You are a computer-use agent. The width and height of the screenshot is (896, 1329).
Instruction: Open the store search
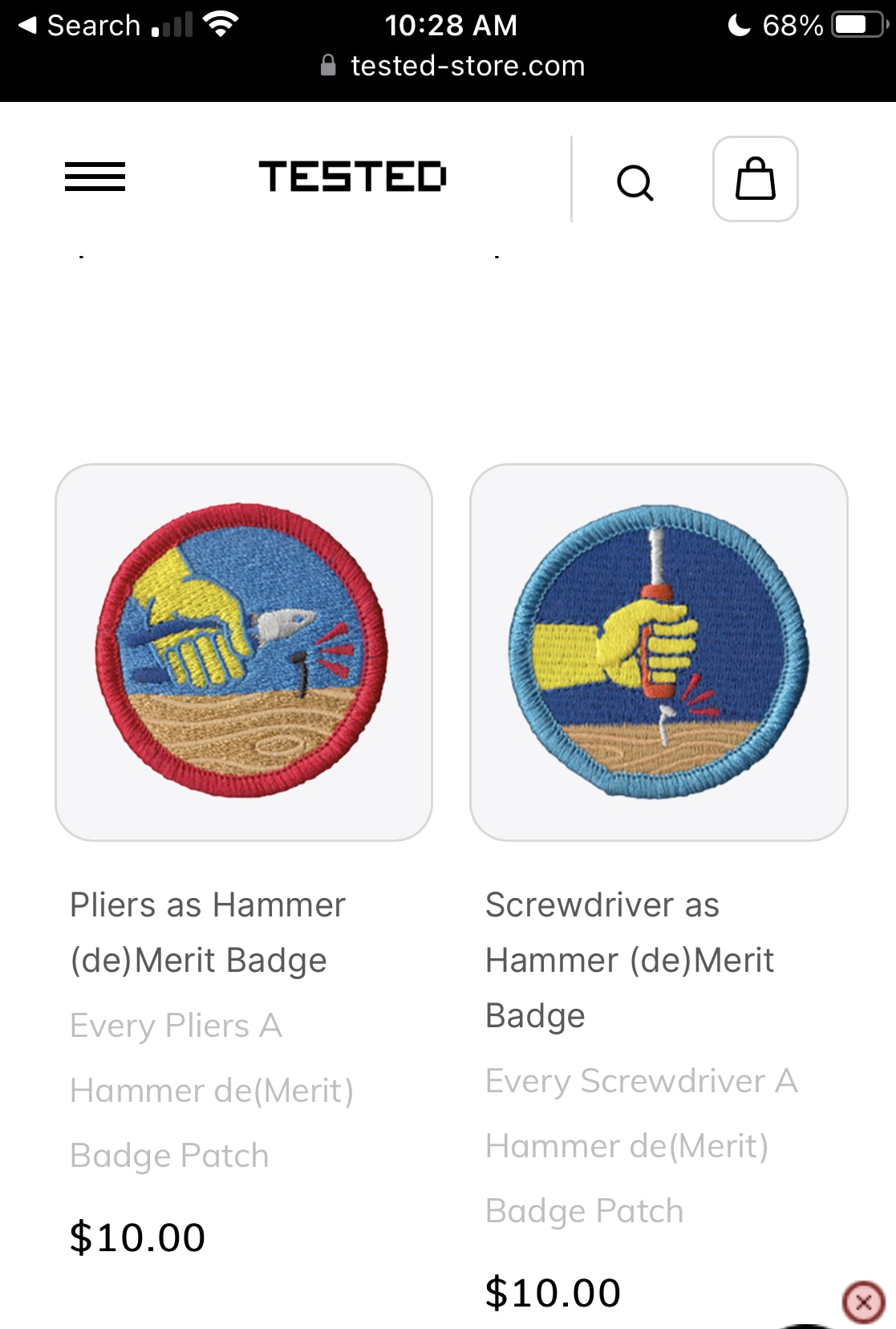635,182
